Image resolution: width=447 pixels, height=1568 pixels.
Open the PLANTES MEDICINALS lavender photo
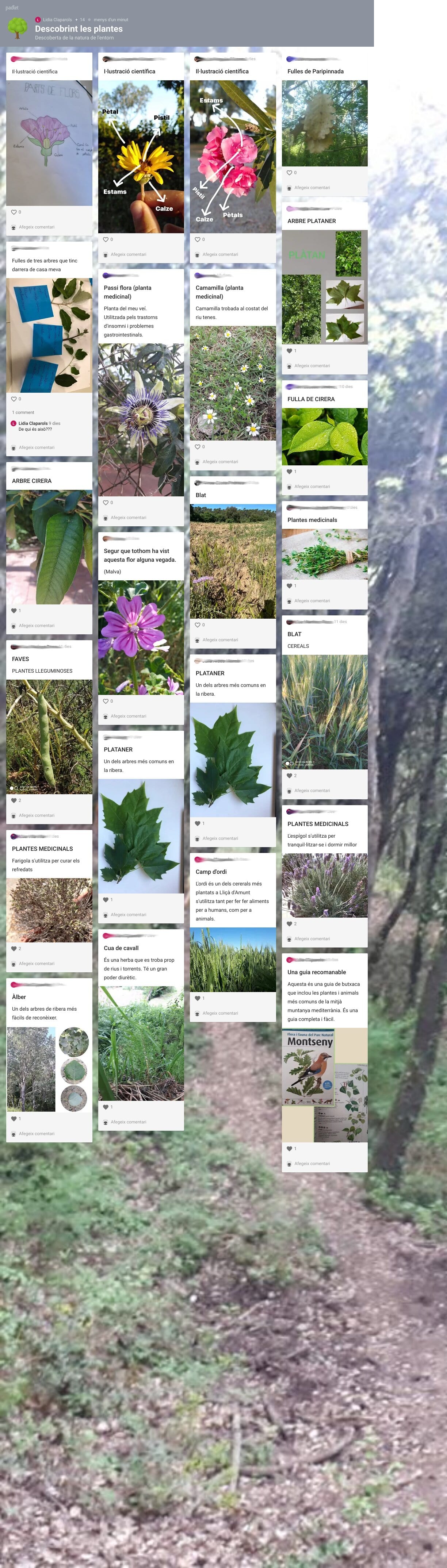click(x=325, y=885)
